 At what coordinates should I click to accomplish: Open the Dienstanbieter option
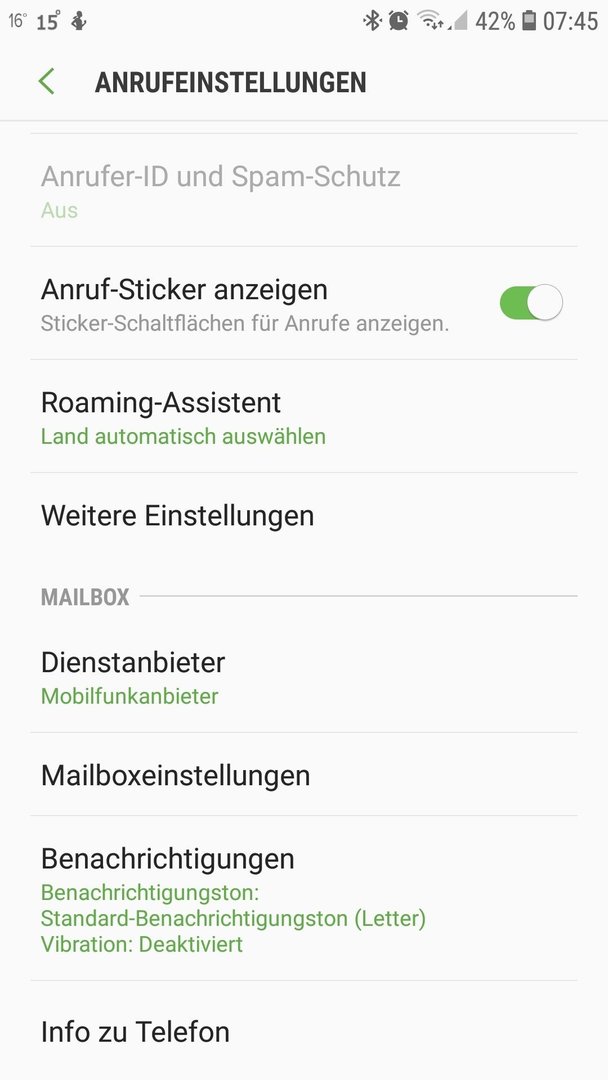(304, 676)
